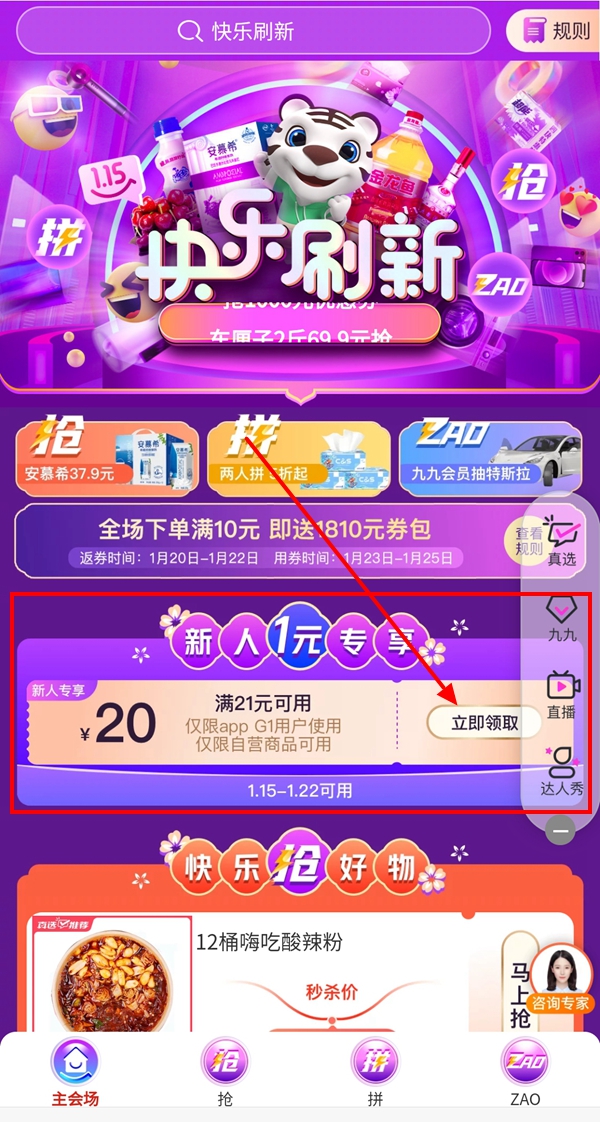The image size is (600, 1122).
Task: Switch to the 拼 tab
Action: (374, 1072)
